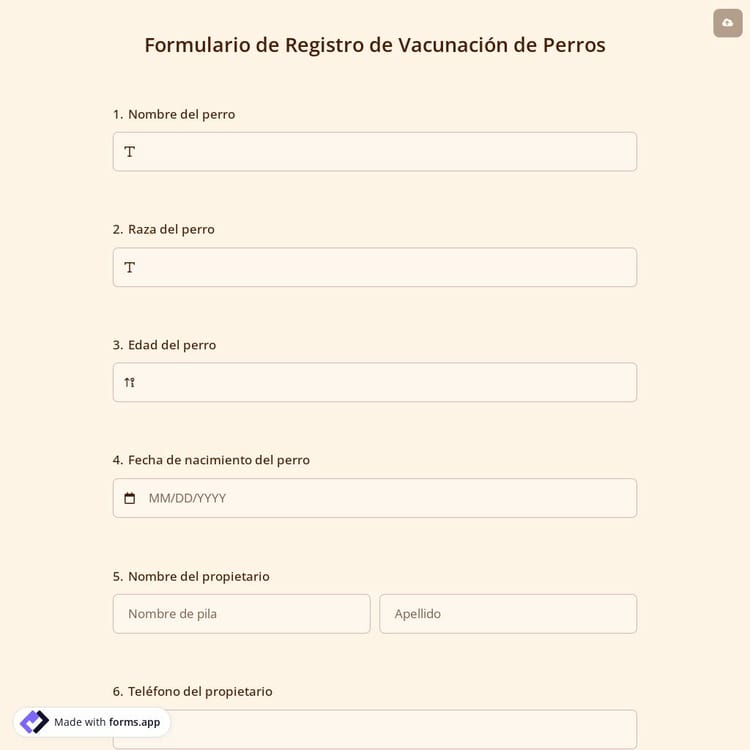The height and width of the screenshot is (750, 750).
Task: Focus the Nombre del perro field
Action: 375,152
